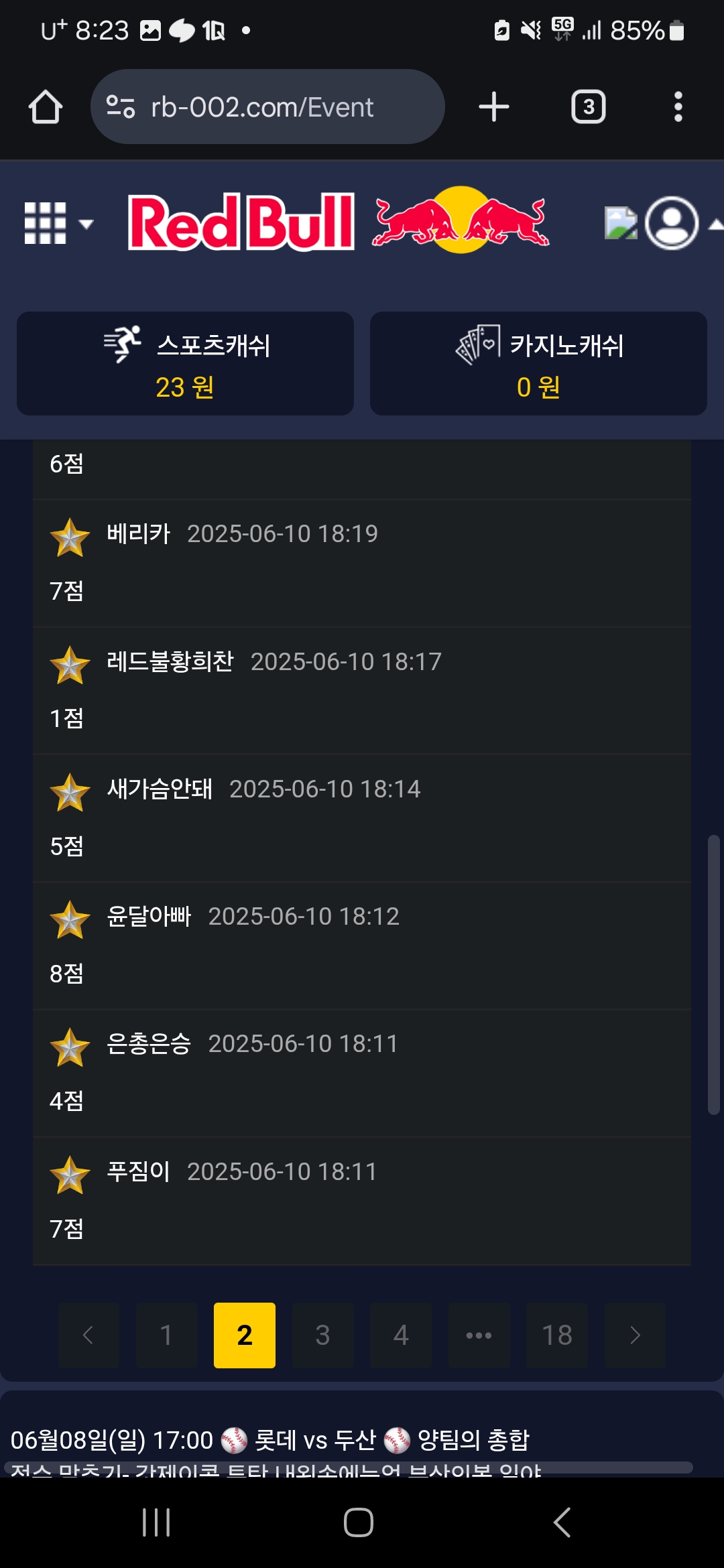Viewport: 724px width, 1568px height.
Task: Open the browser overflow menu
Action: tap(678, 107)
